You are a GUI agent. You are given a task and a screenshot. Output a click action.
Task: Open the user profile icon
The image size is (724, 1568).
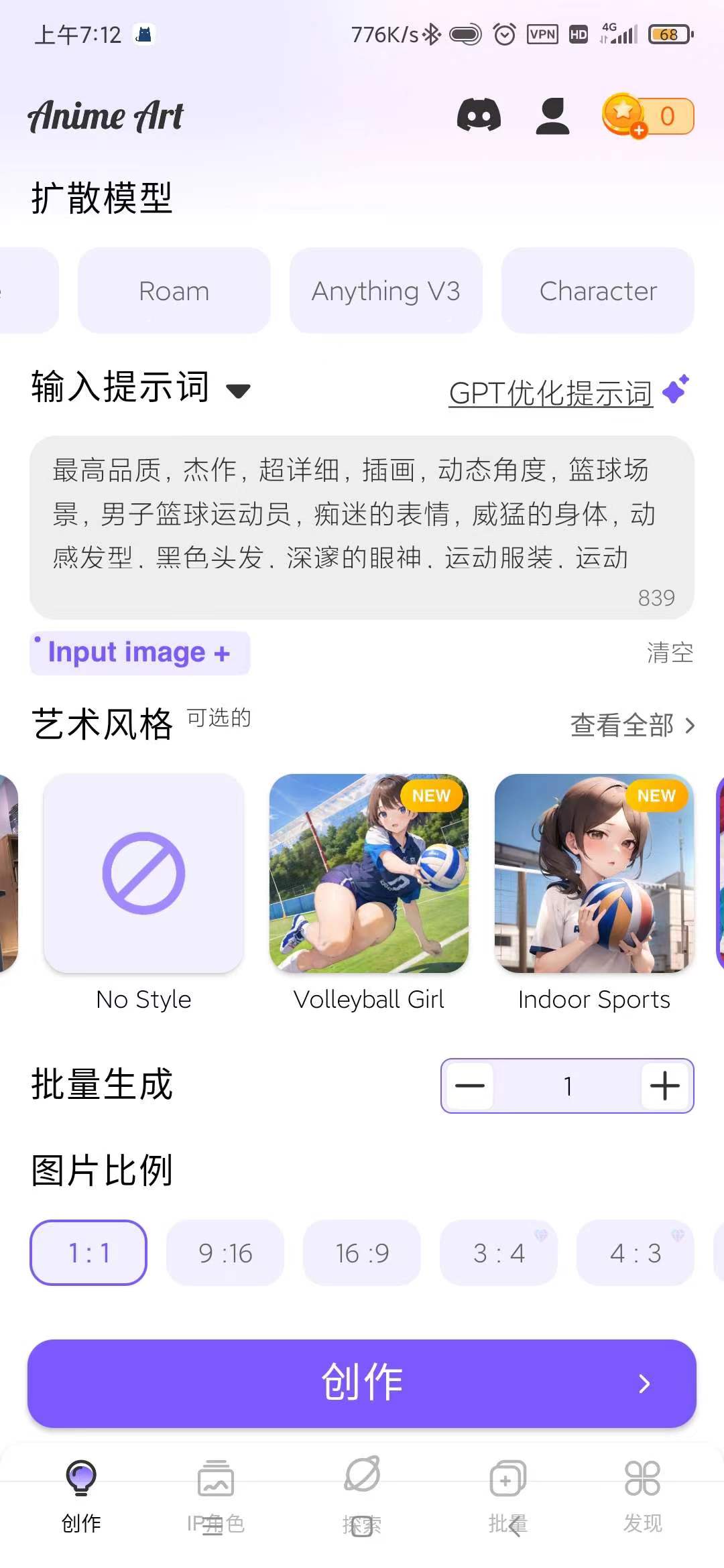552,116
